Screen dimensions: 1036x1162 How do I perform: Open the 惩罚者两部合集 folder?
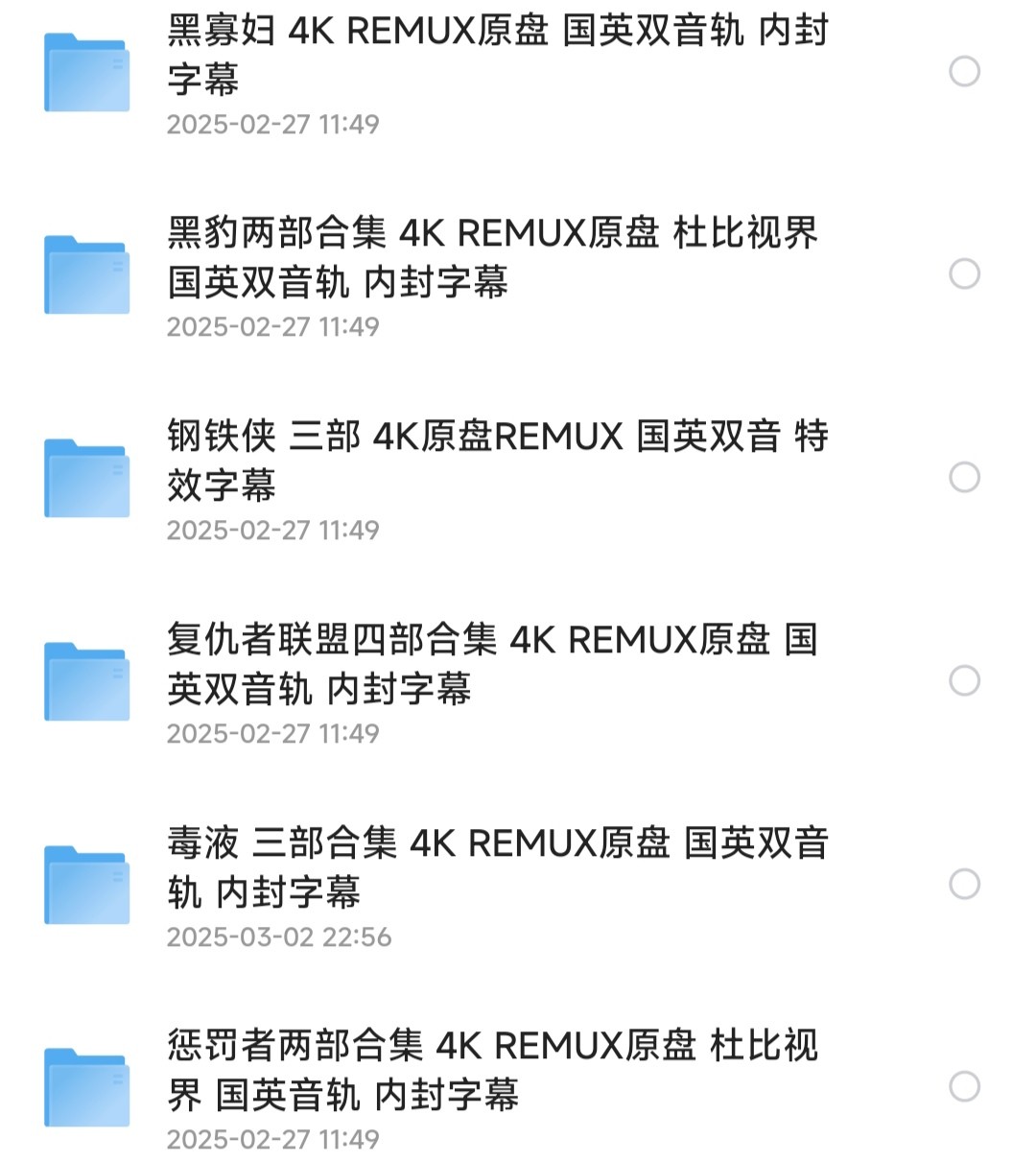492,1070
